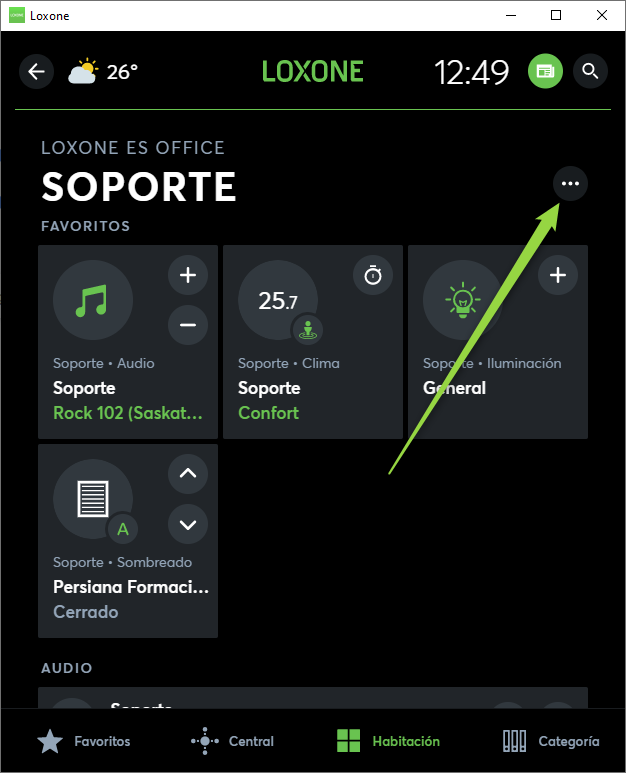Image resolution: width=626 pixels, height=773 pixels.
Task: Open the Soporte Clima timer
Action: pyautogui.click(x=373, y=275)
